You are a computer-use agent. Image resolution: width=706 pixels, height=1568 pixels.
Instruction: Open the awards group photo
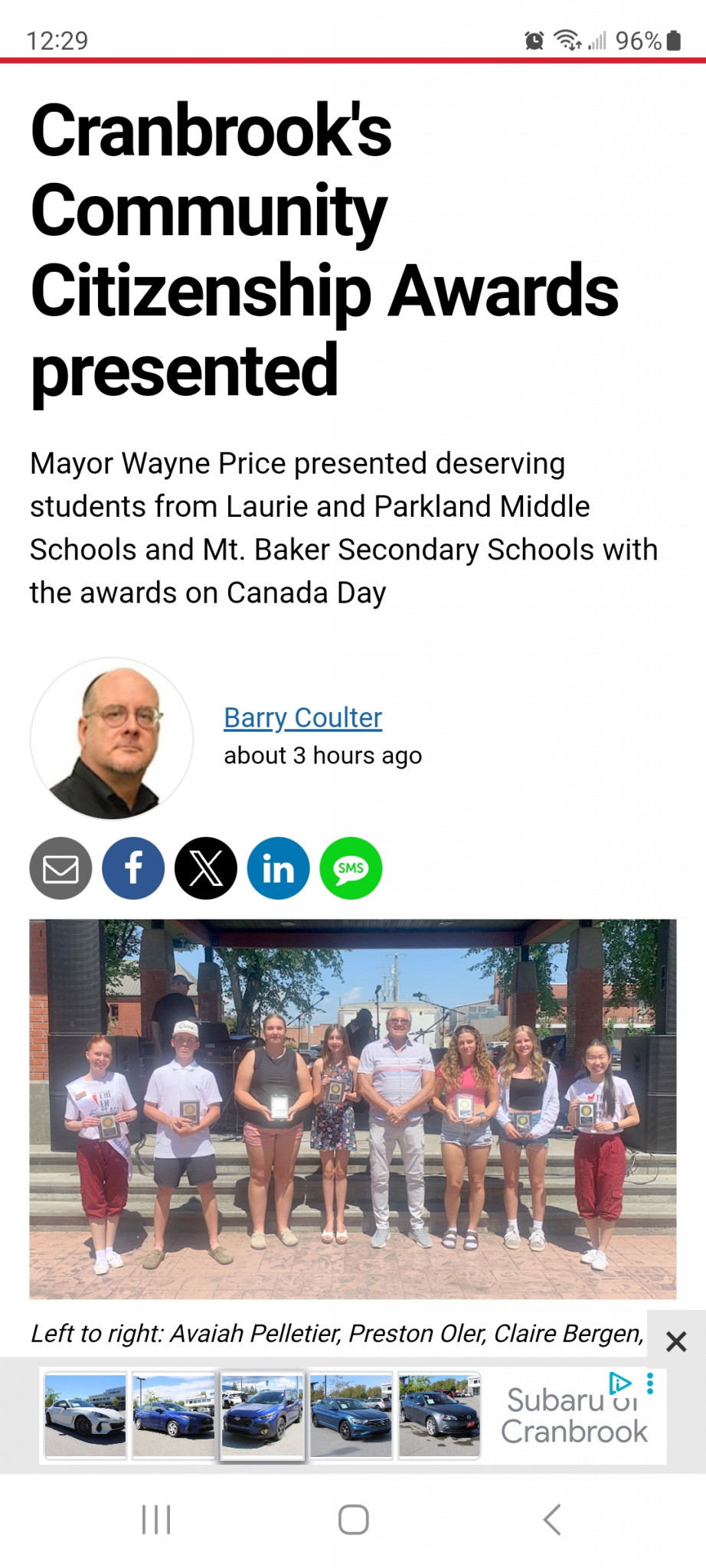click(353, 1109)
